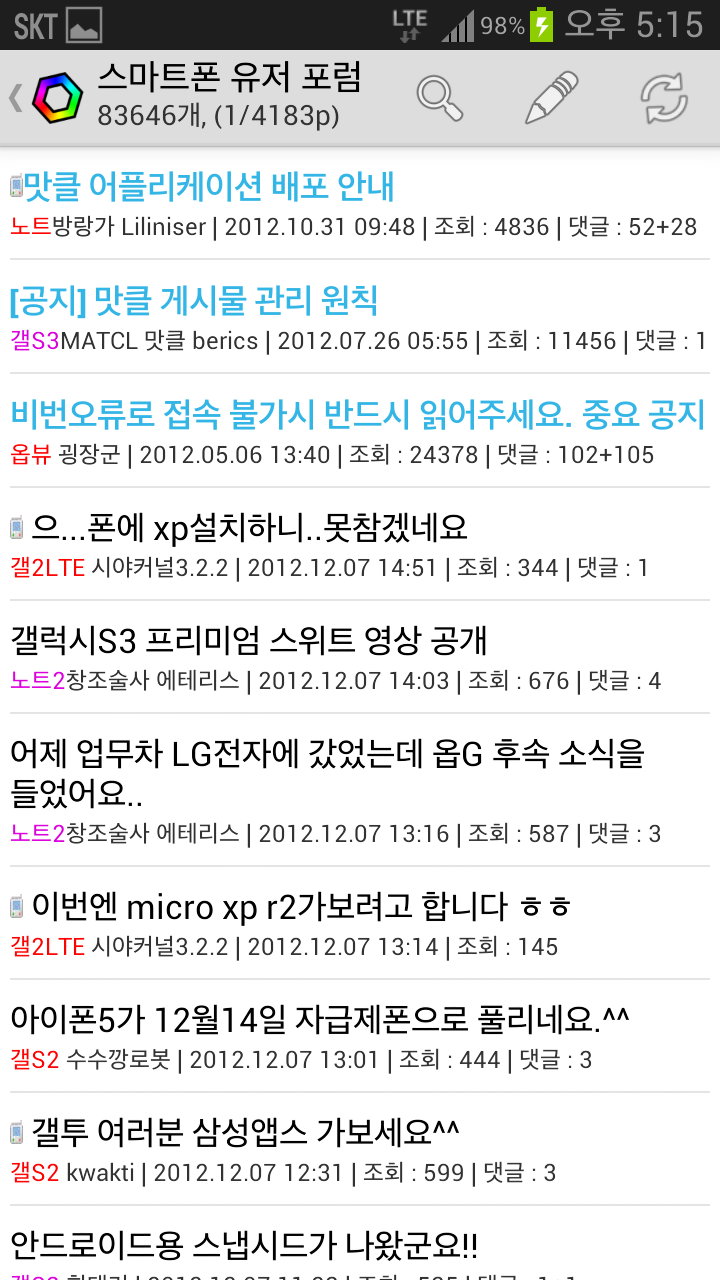The width and height of the screenshot is (720, 1280).
Task: Select post '이번엔 micro xp r2가보려고 합니다'
Action: [x=300, y=907]
